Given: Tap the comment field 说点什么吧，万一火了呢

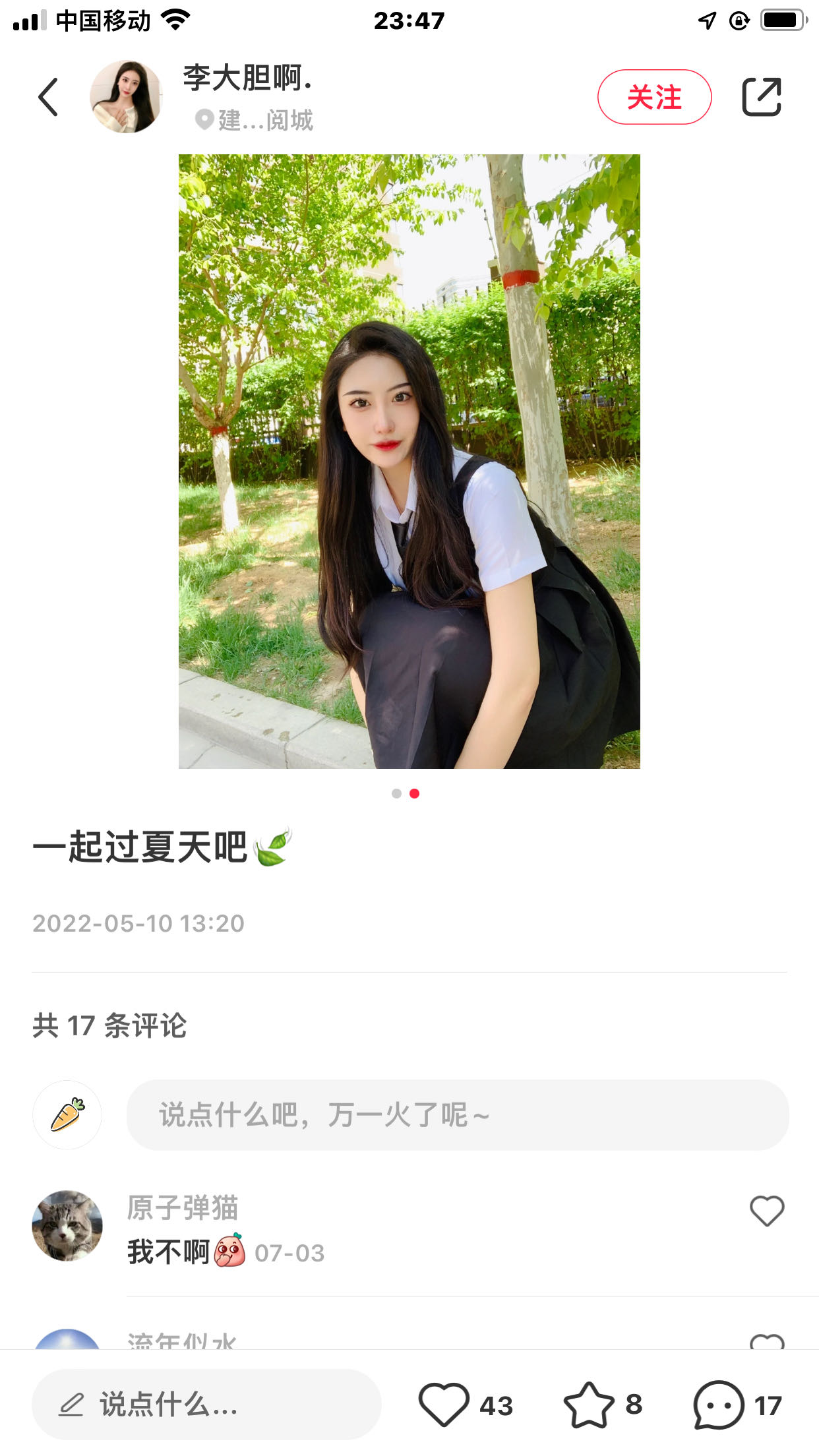Looking at the screenshot, I should click(x=457, y=1115).
